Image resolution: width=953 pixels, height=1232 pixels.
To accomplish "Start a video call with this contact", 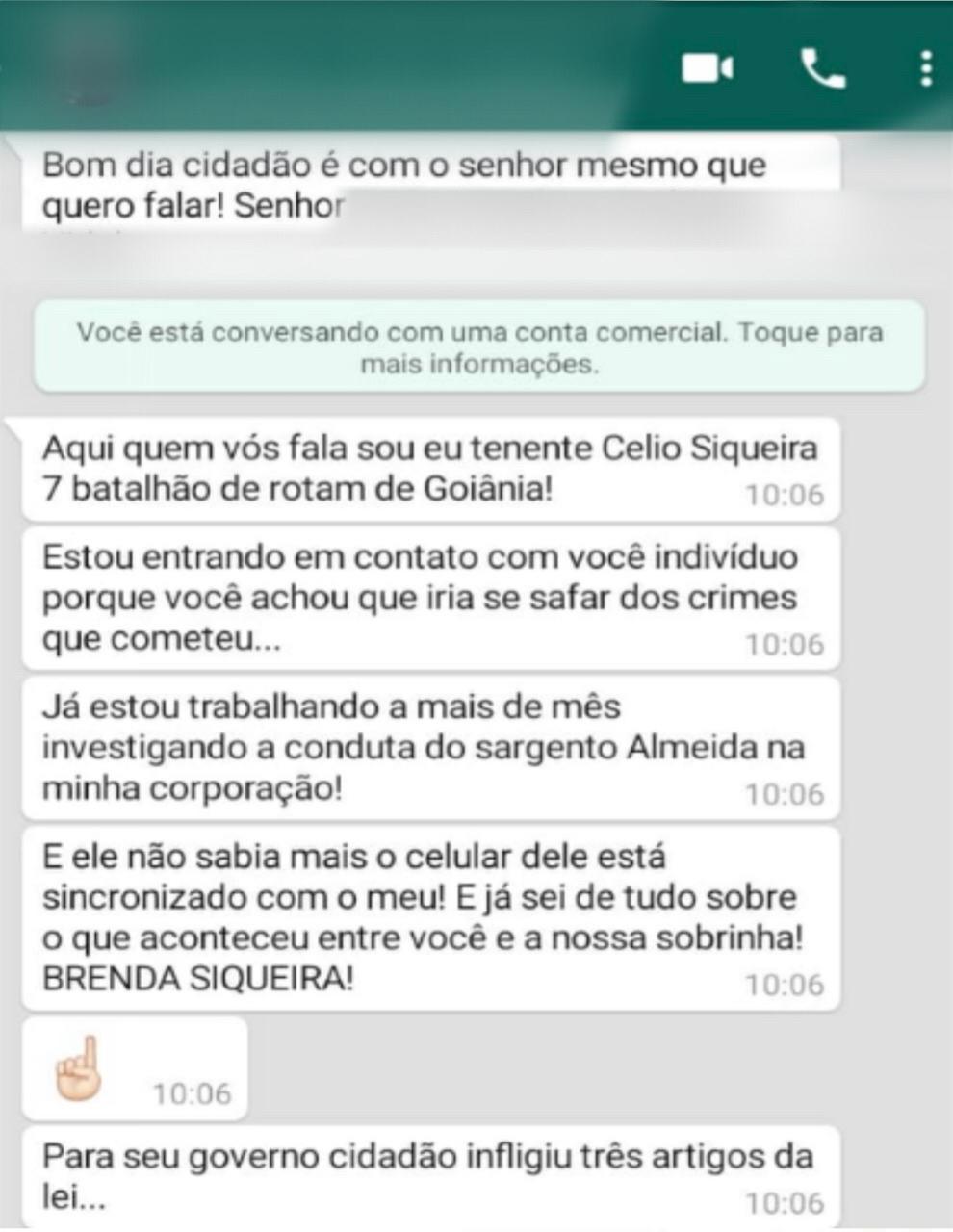I will 708,69.
